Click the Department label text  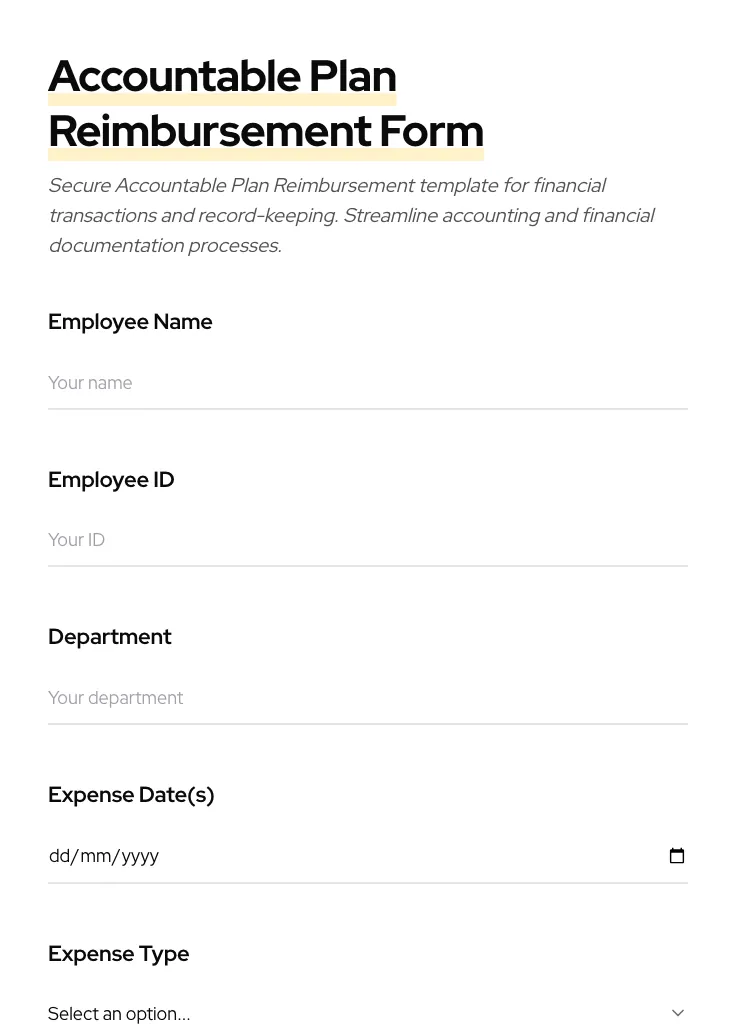point(110,637)
